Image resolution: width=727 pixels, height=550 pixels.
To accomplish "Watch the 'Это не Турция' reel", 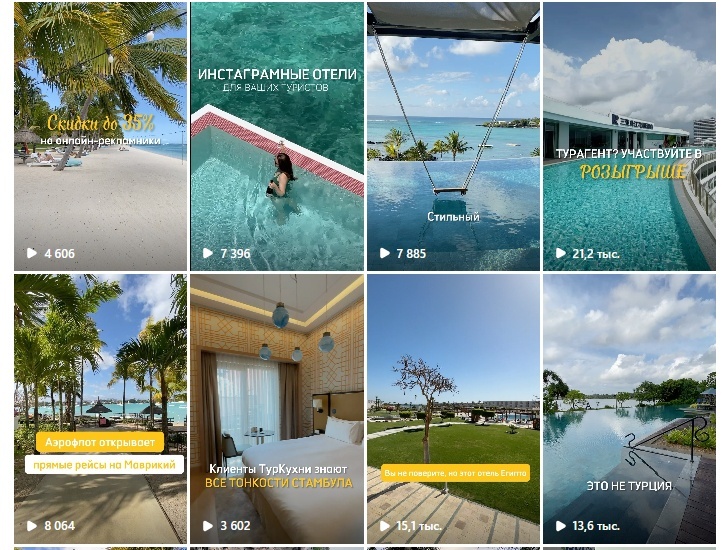I will (x=629, y=409).
